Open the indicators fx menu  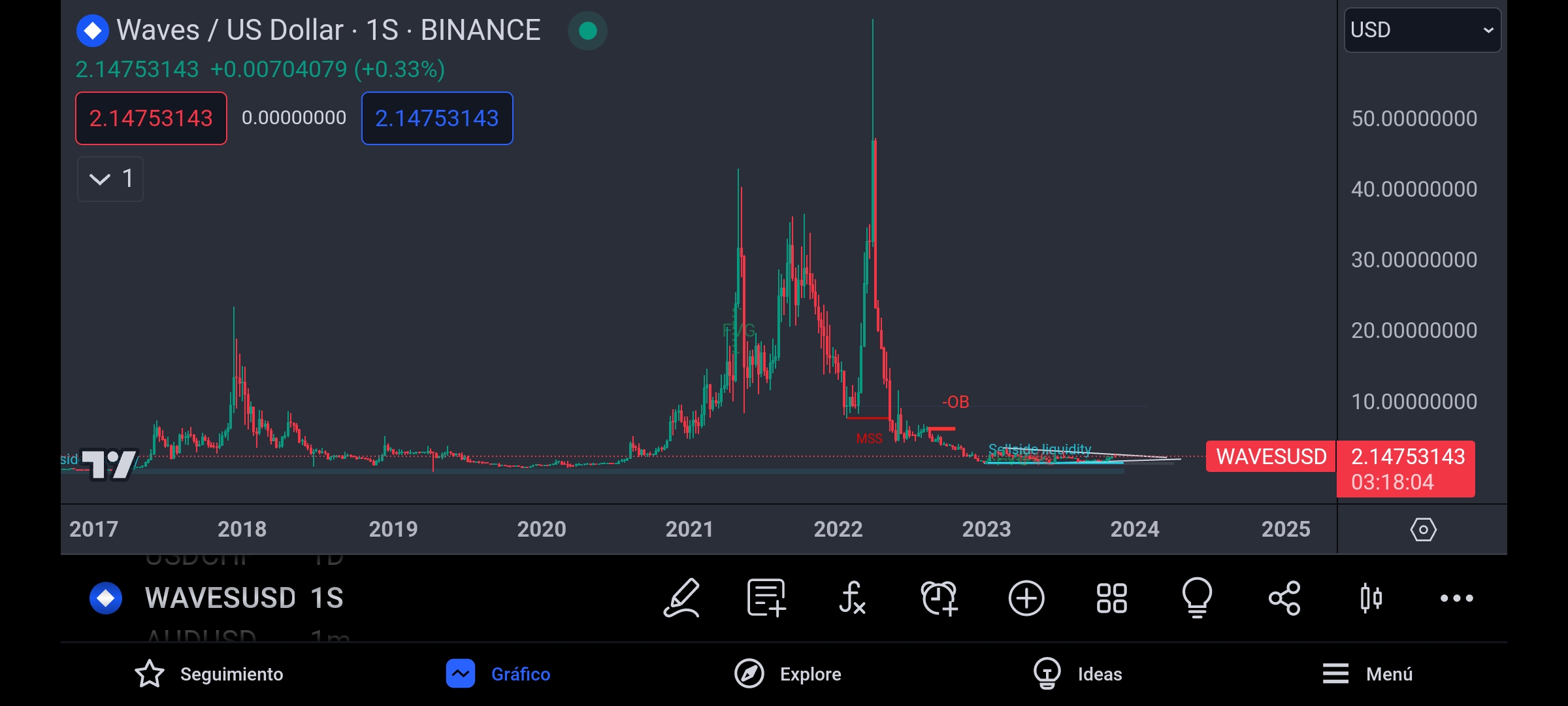click(x=852, y=598)
